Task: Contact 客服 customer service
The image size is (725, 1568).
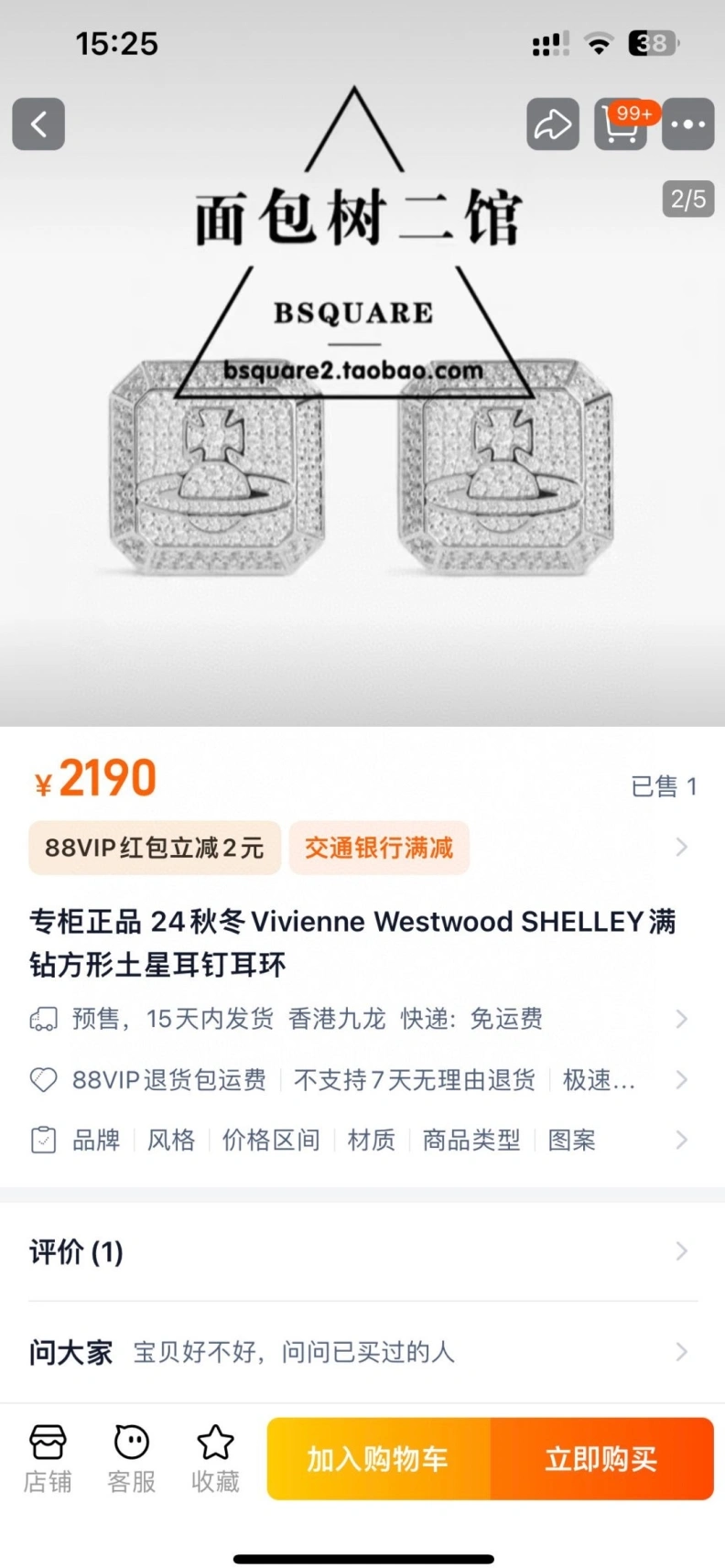Action: point(132,1458)
